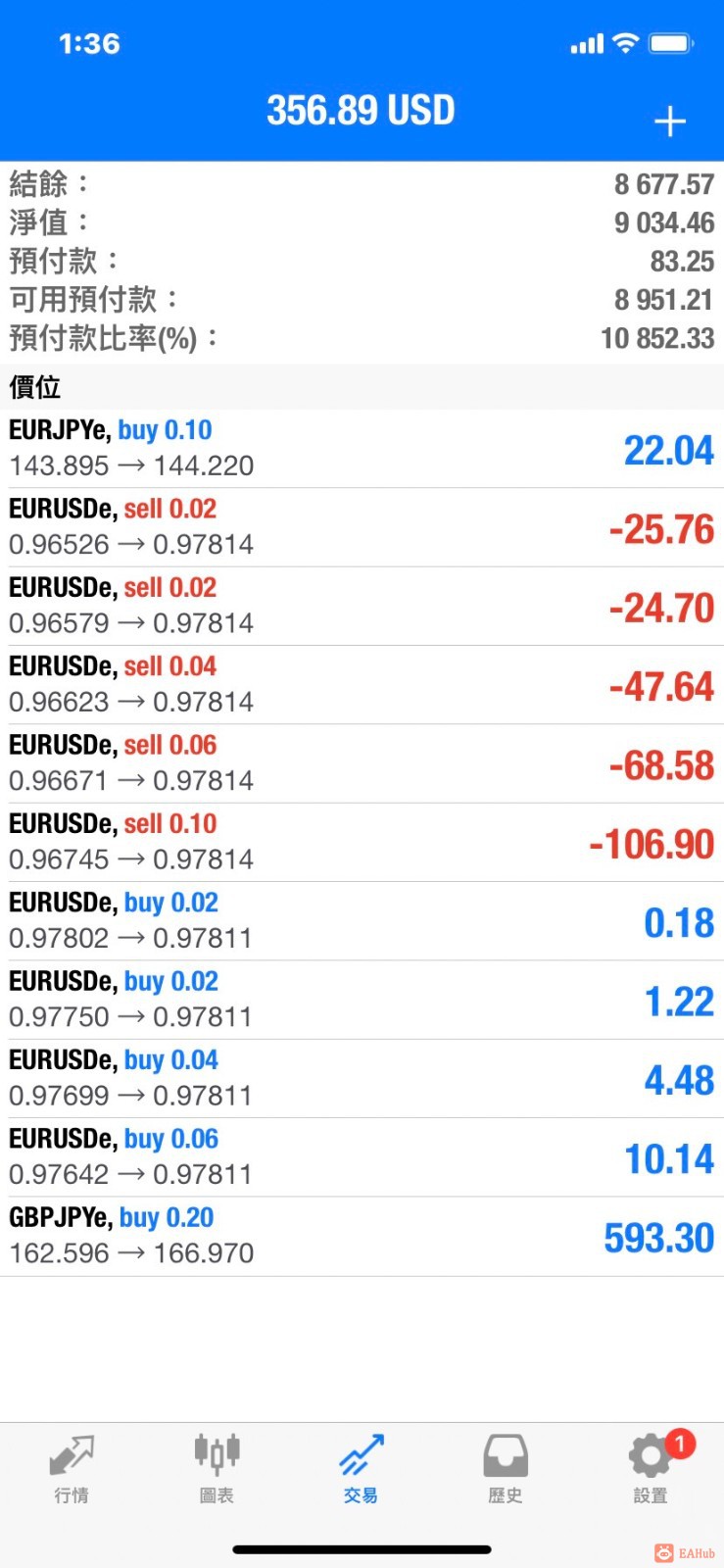View the EURUSDe buy 0.06 position

tap(362, 1157)
